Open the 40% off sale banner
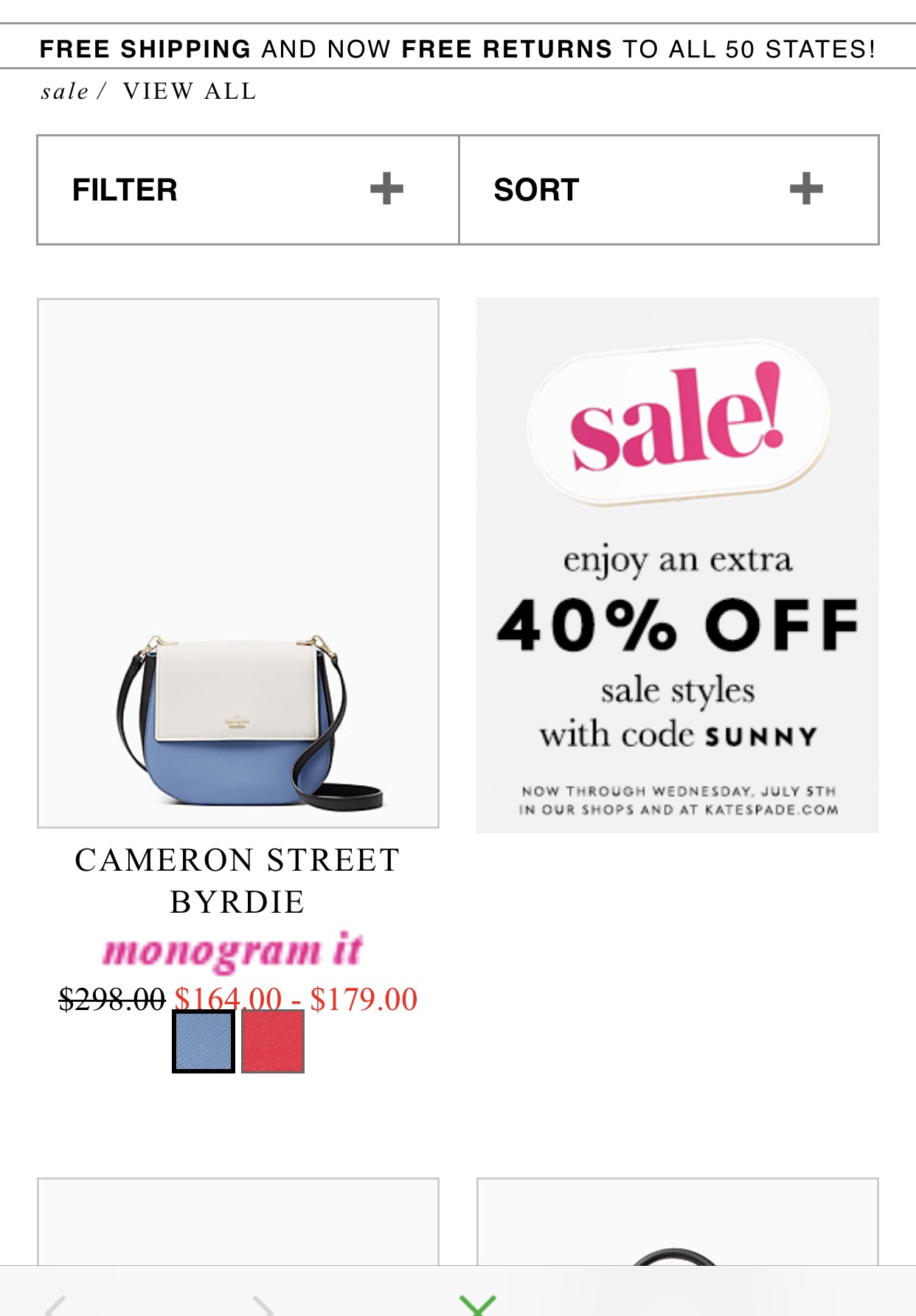Screen dimensions: 916x1316 click(677, 565)
